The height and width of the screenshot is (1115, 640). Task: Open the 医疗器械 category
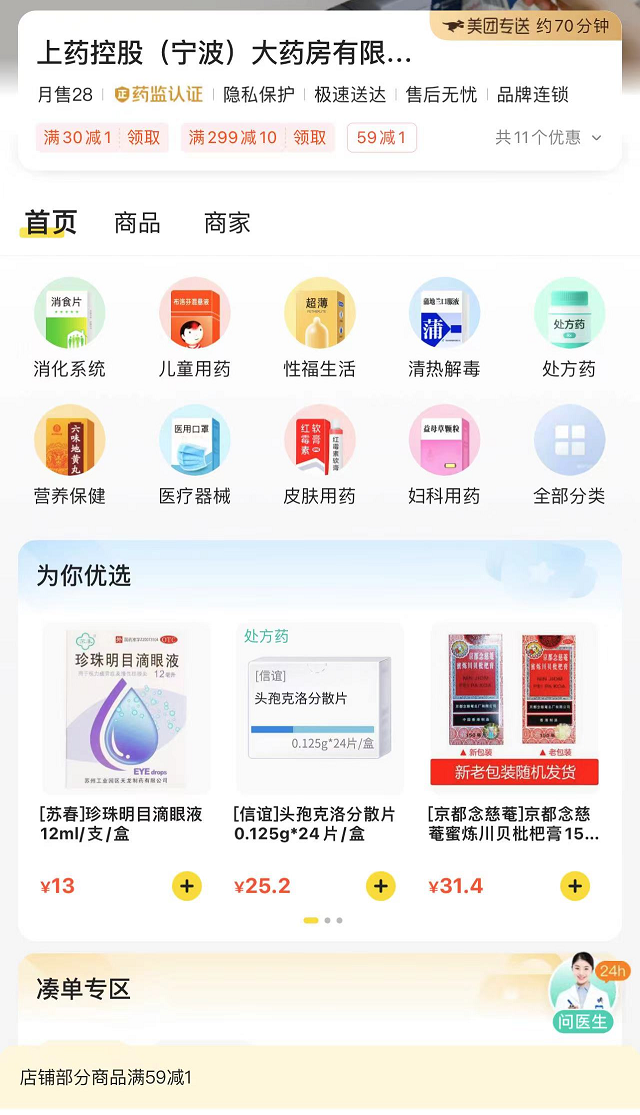(194, 455)
